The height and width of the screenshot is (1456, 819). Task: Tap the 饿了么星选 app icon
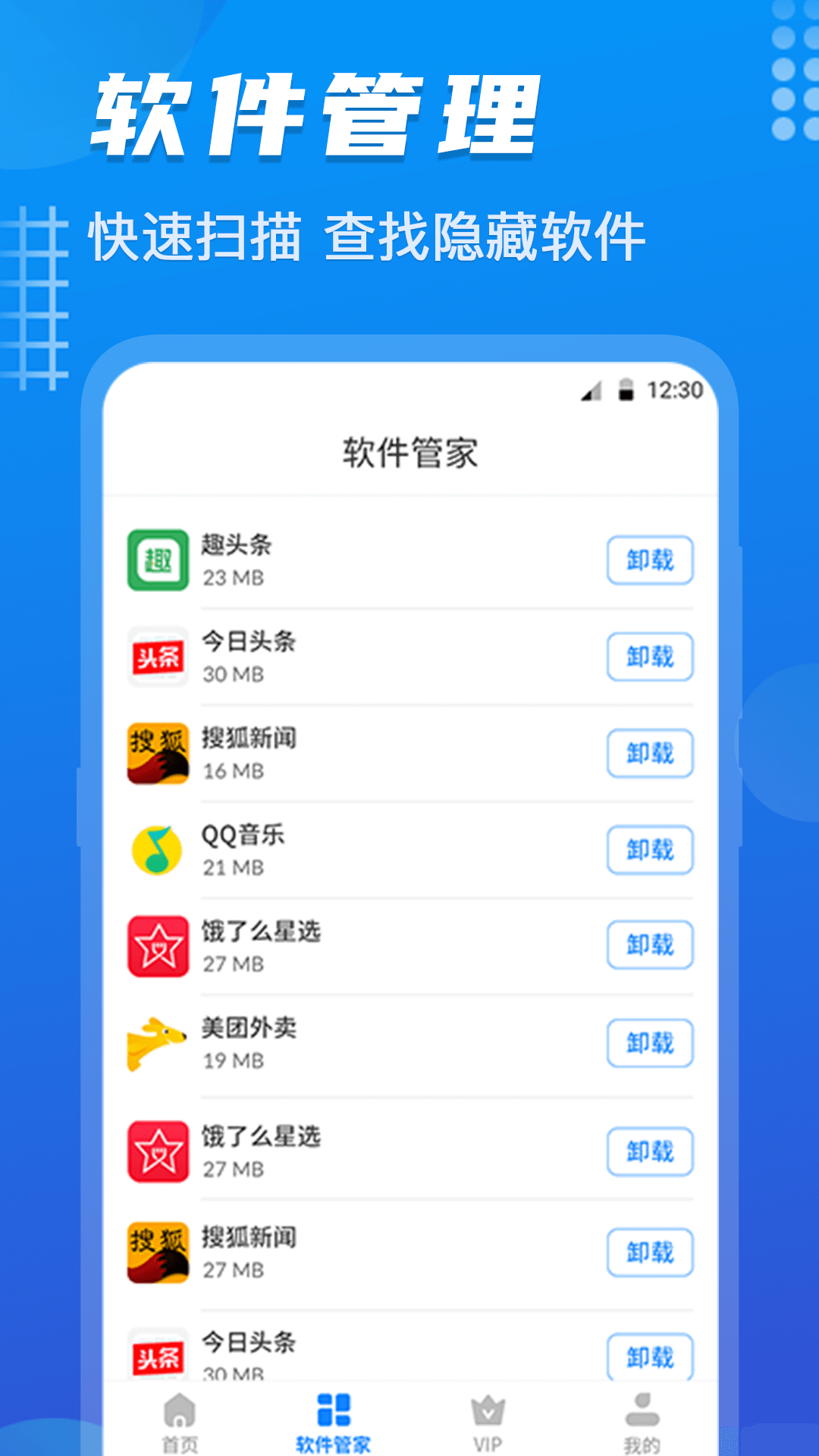pyautogui.click(x=157, y=946)
